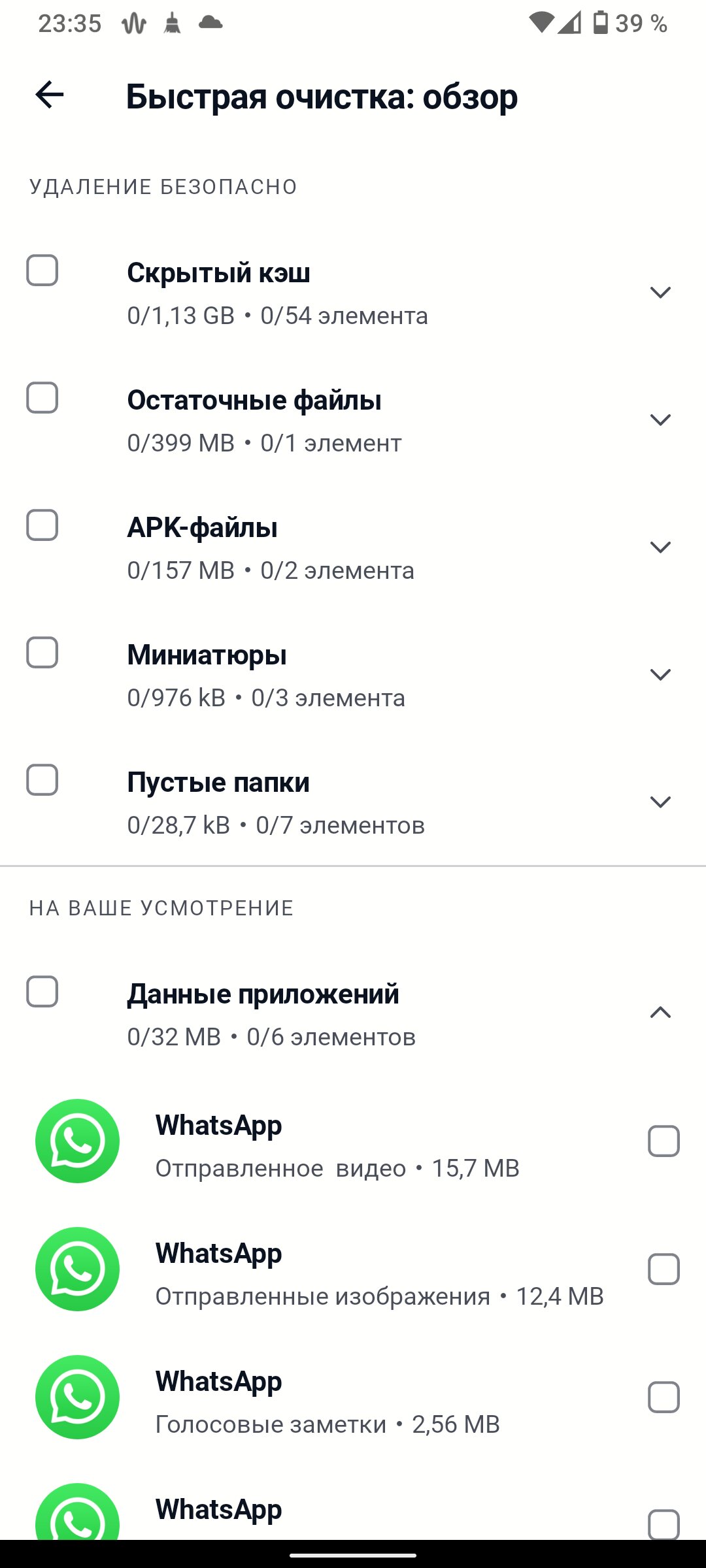Select WhatsApp Отправленные изображения checkbox
This screenshot has height=1568, width=706.
tap(664, 1269)
